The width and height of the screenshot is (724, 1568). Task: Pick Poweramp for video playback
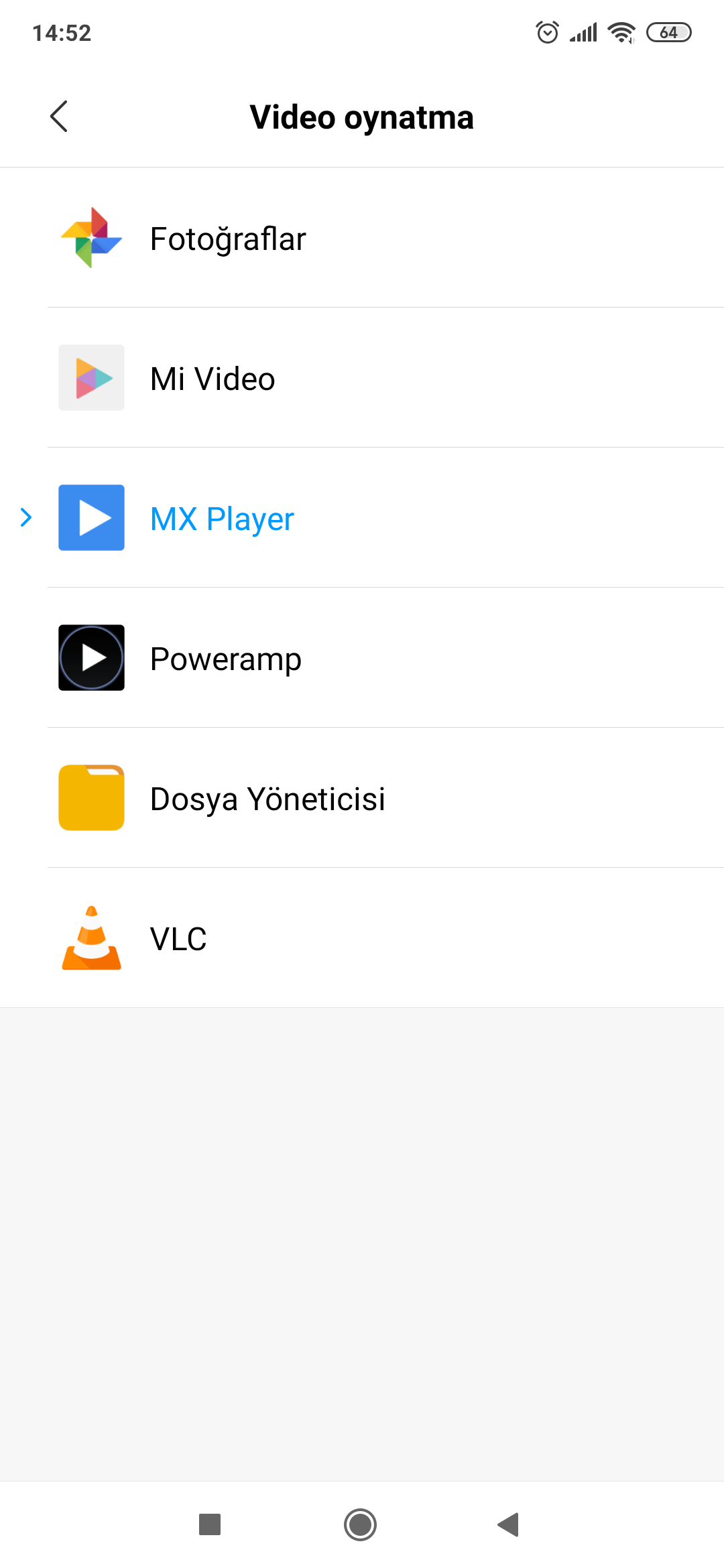point(362,658)
